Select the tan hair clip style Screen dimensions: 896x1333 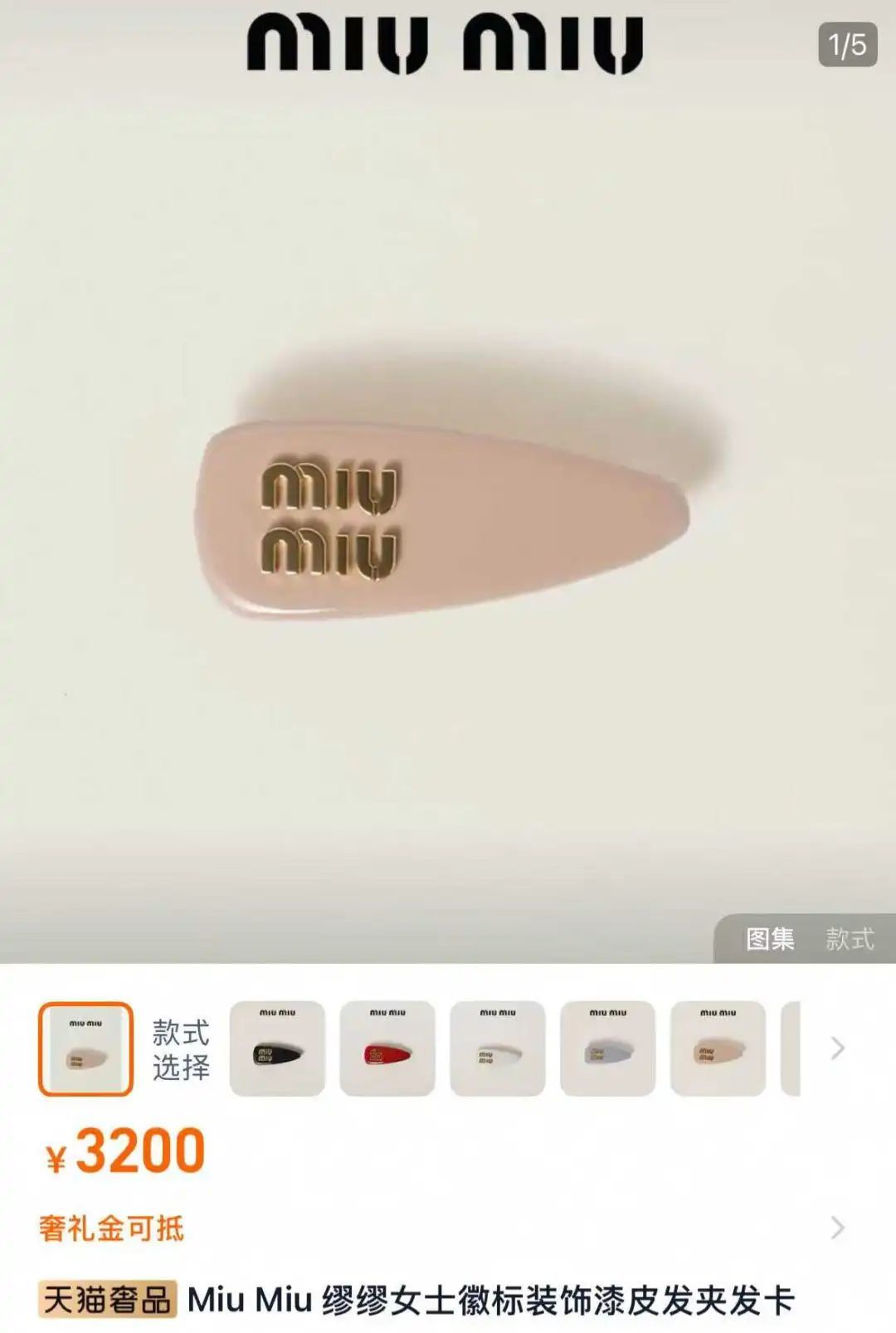pos(718,1048)
